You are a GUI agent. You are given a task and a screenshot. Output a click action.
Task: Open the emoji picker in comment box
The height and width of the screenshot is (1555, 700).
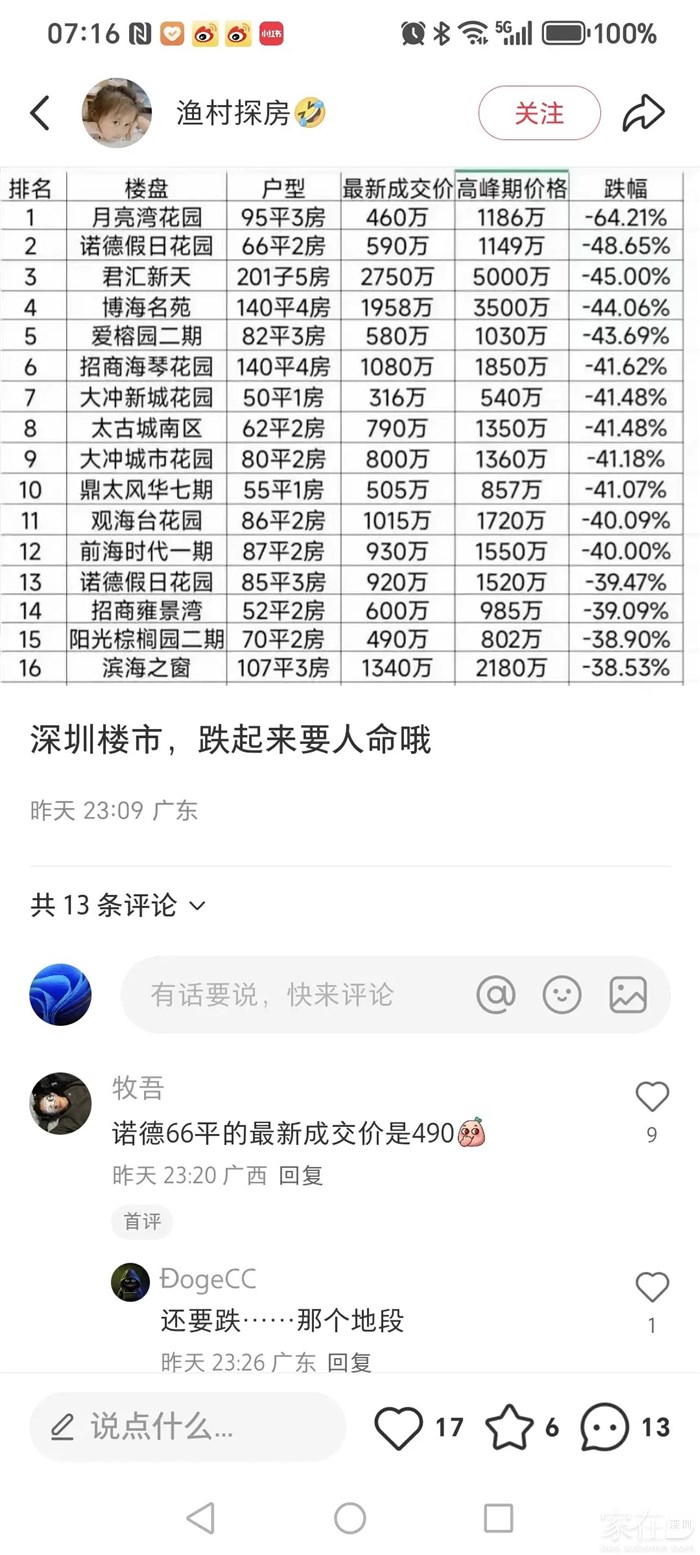(x=562, y=994)
